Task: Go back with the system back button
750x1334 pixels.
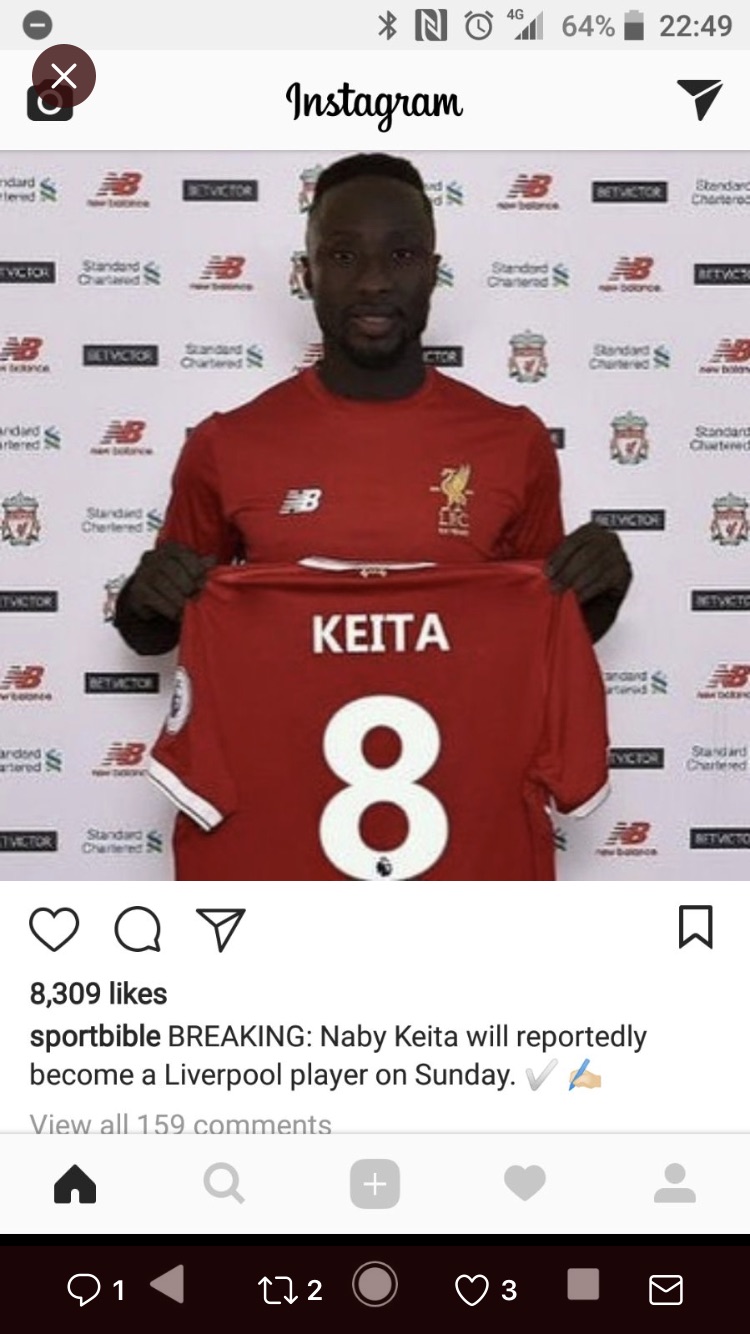Action: [x=168, y=1284]
